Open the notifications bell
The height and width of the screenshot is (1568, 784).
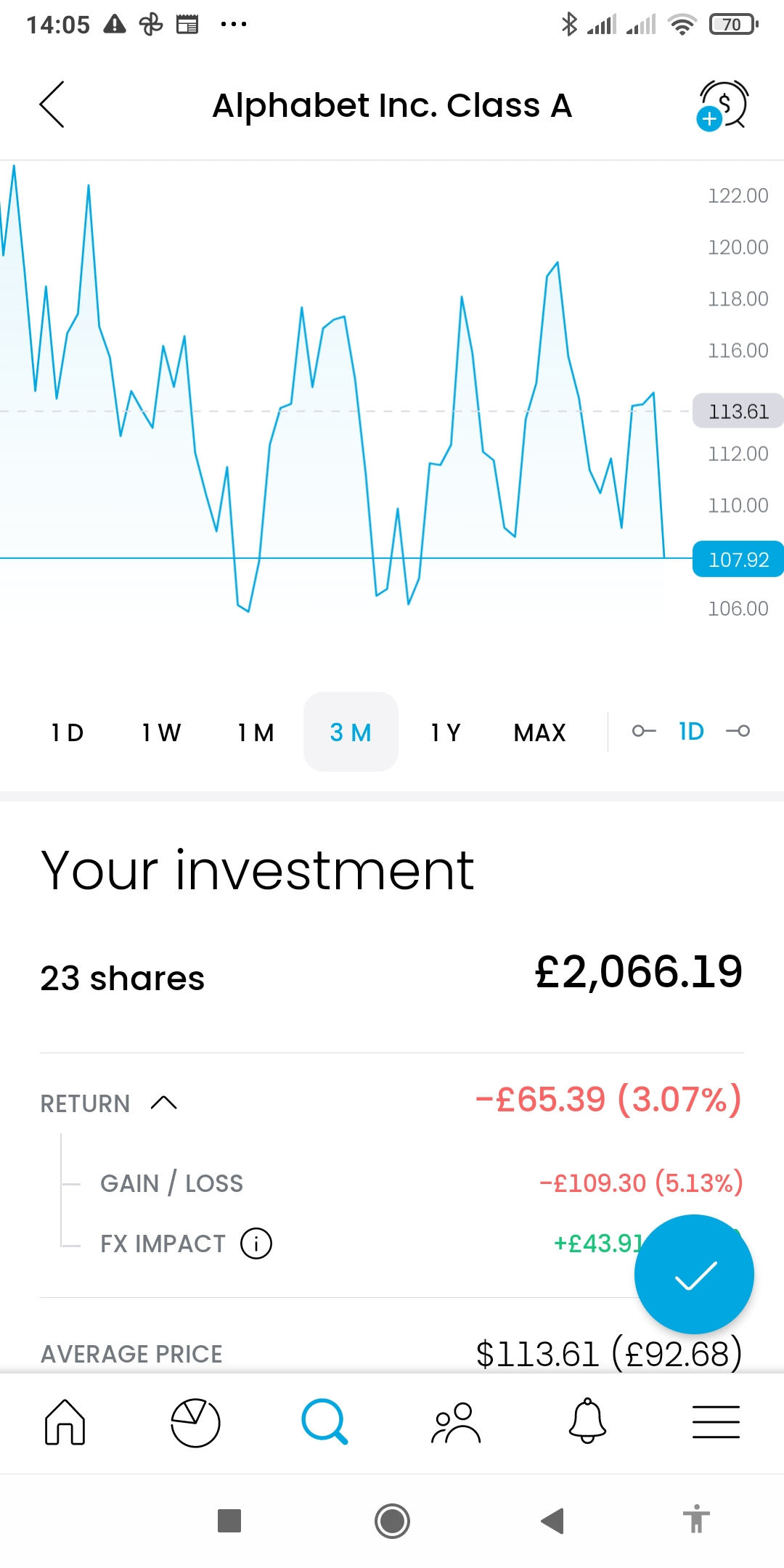[587, 1421]
